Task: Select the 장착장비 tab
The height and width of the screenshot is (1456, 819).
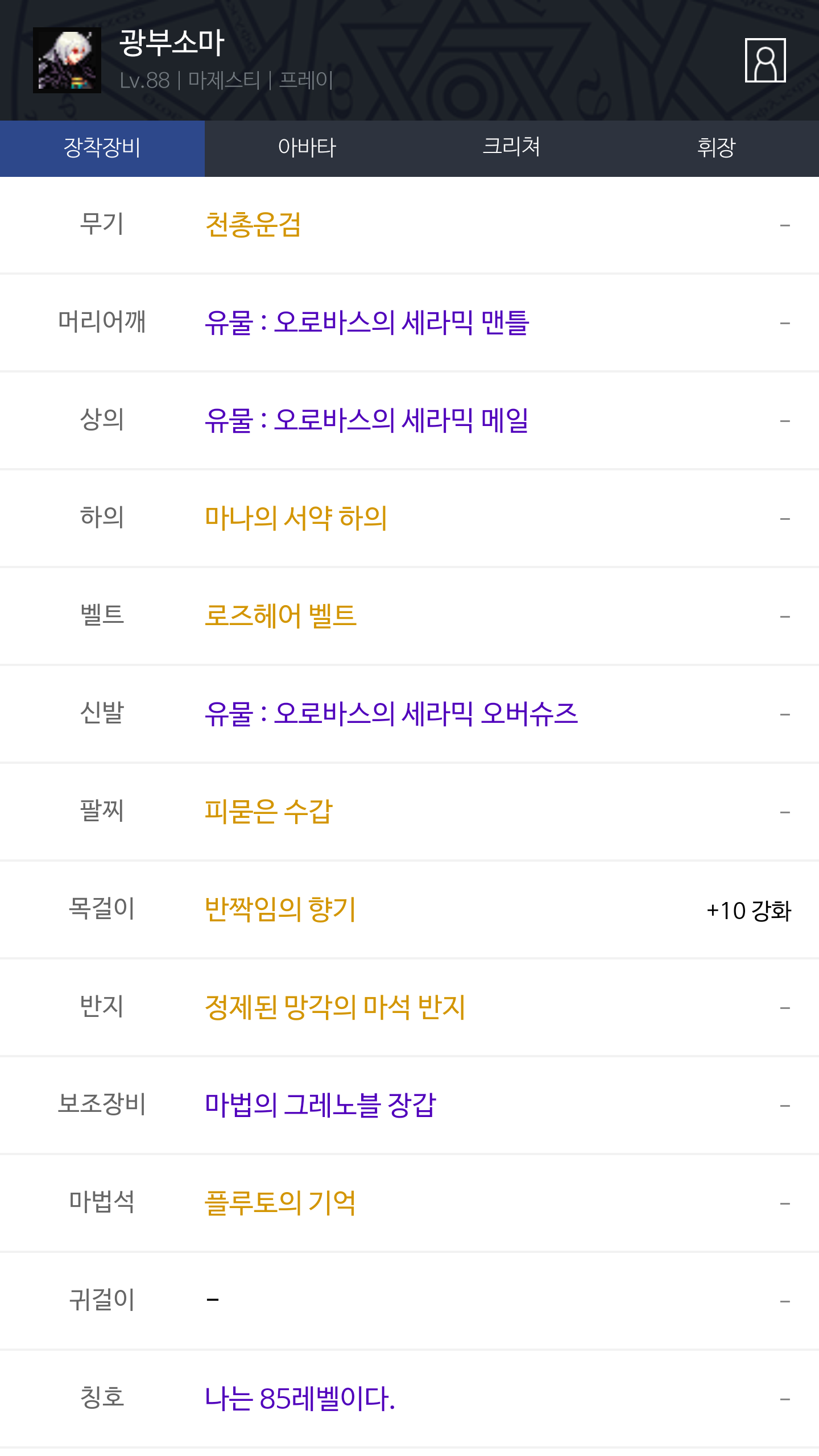Action: 102,148
